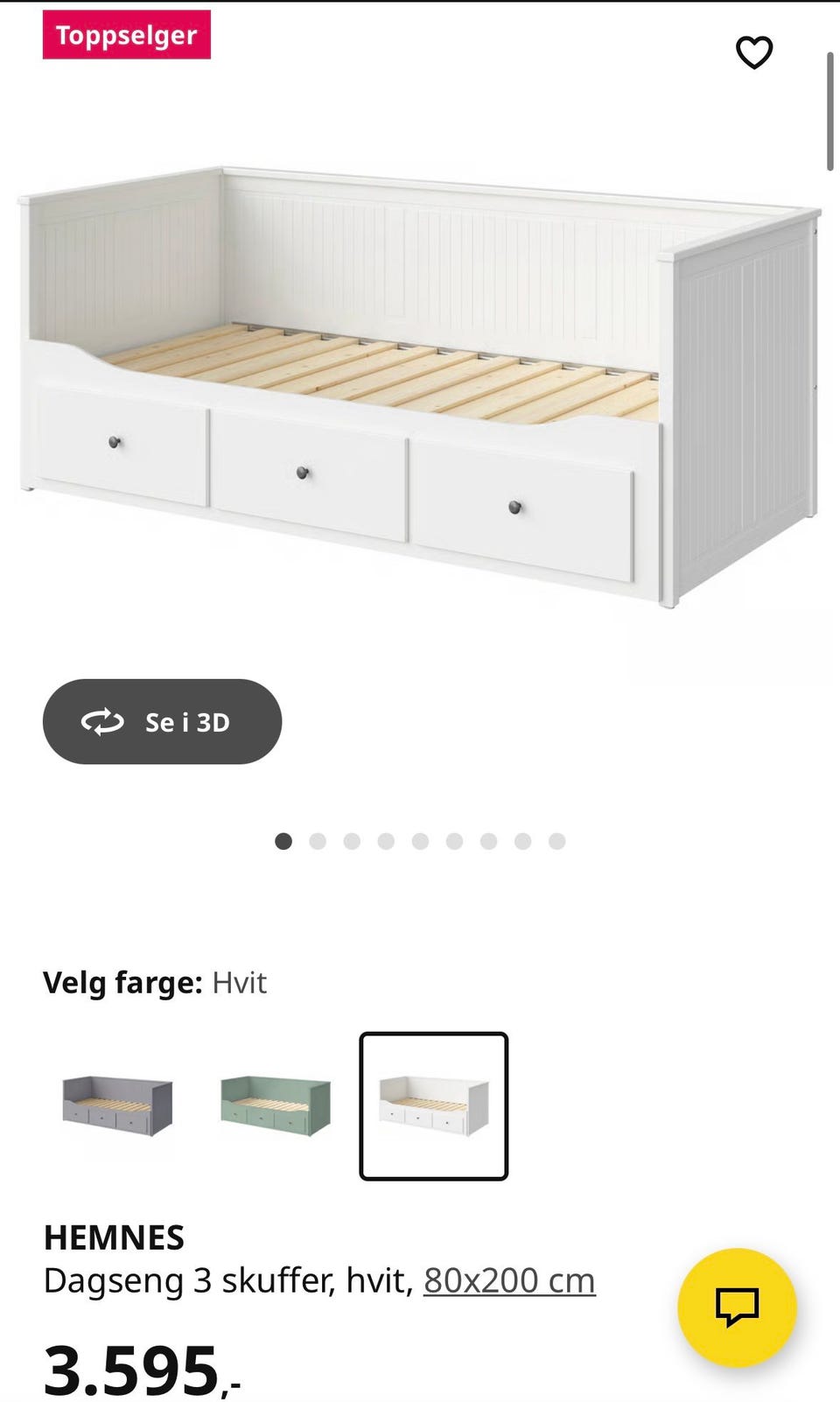Click the Toppselger badge
Viewport: 840px width, 1402px height.
[x=125, y=36]
